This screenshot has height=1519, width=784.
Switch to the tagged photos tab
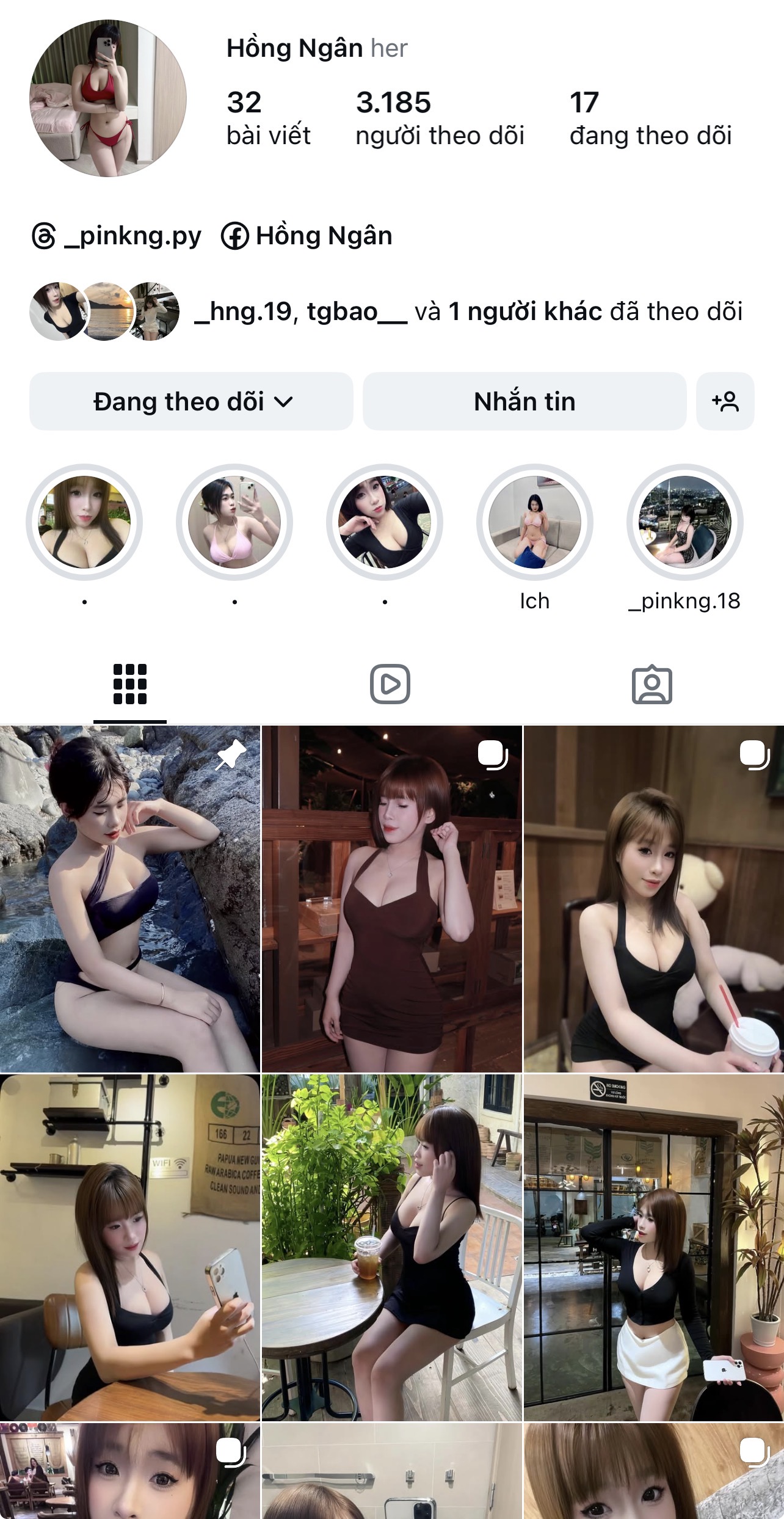click(x=652, y=684)
